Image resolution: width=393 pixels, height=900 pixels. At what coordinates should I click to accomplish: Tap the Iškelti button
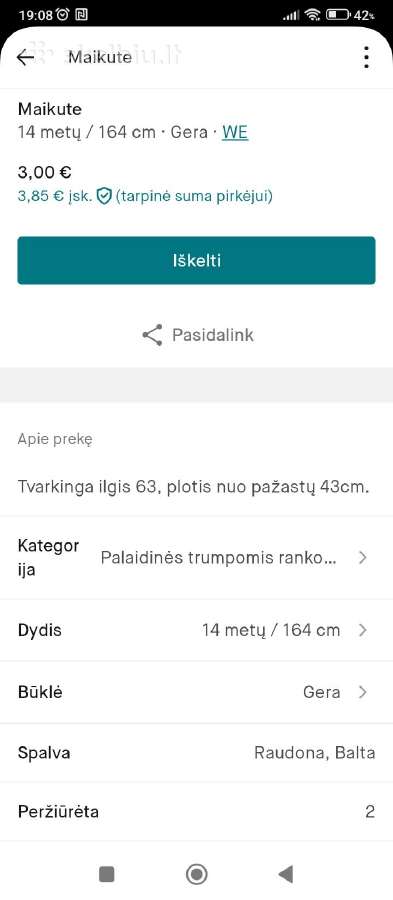[x=196, y=261]
